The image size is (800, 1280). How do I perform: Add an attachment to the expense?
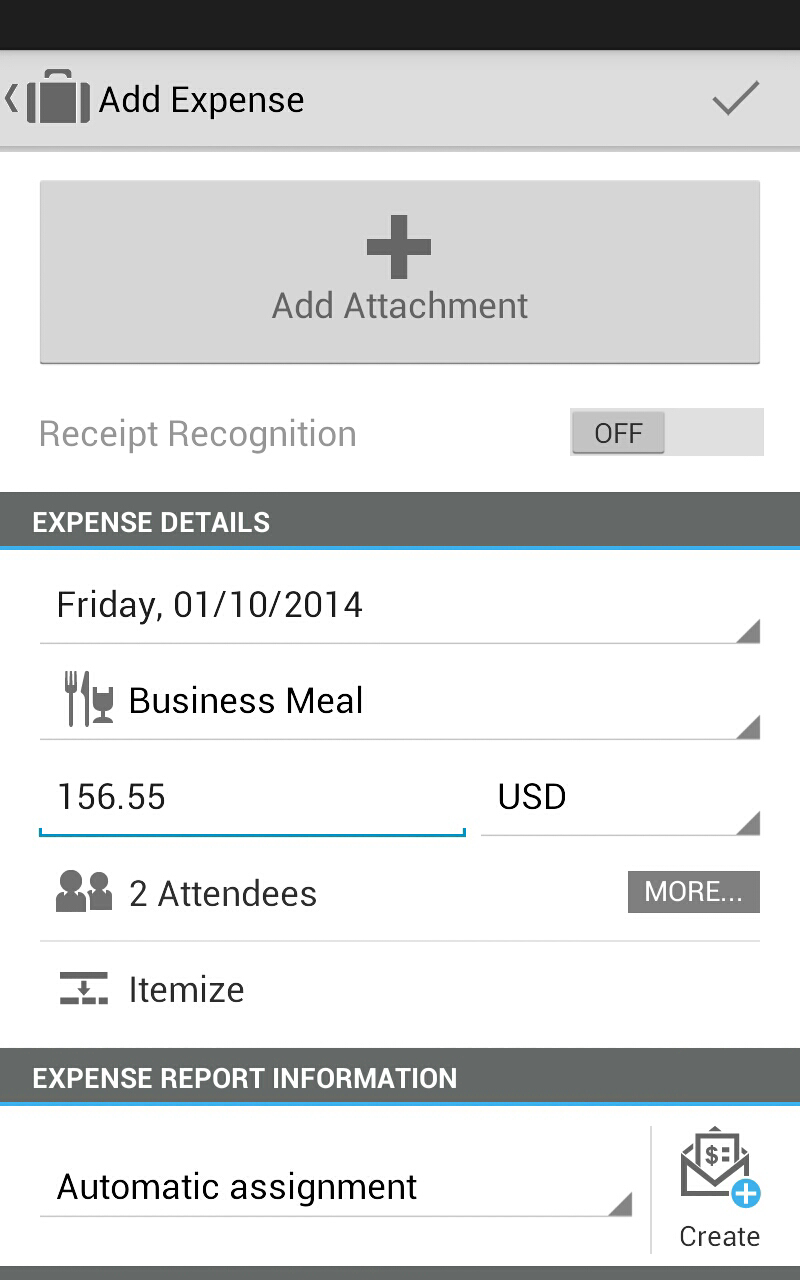click(400, 272)
